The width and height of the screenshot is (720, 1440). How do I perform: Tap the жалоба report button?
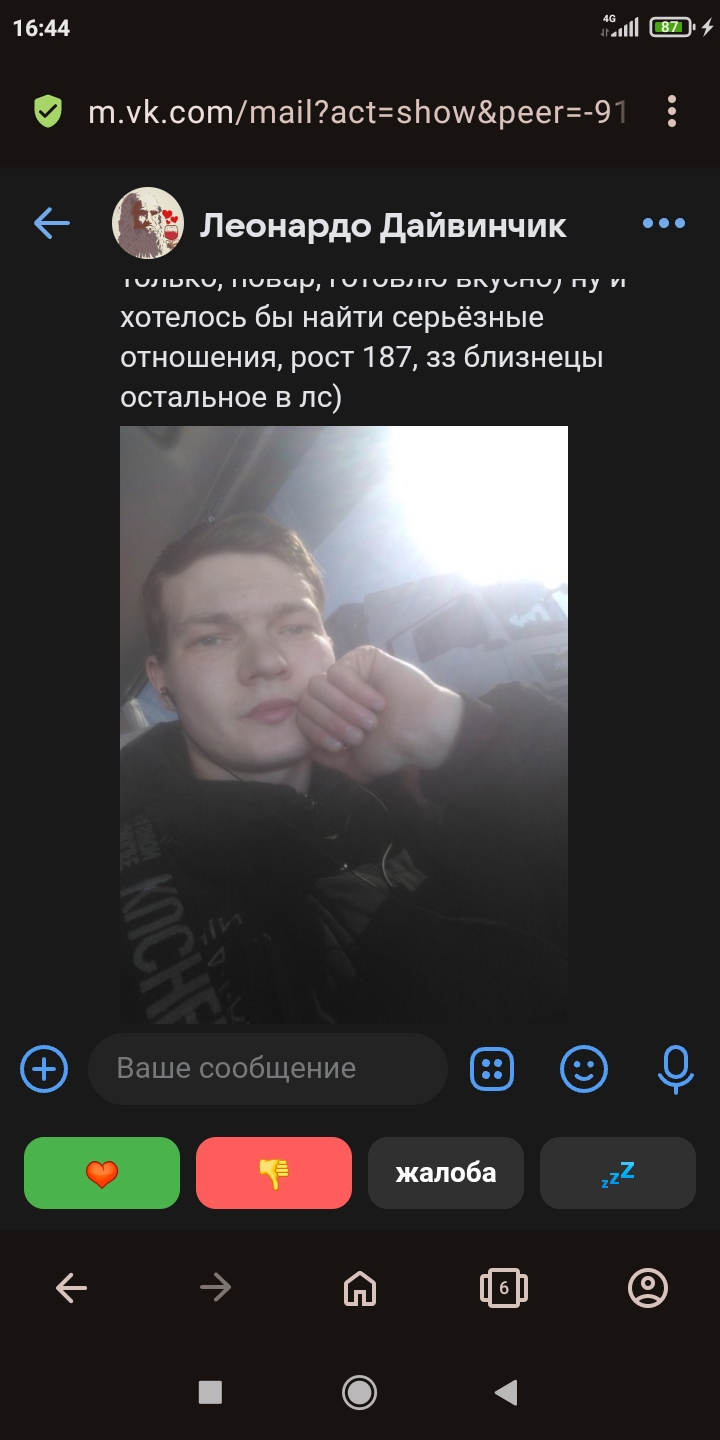(x=446, y=1173)
